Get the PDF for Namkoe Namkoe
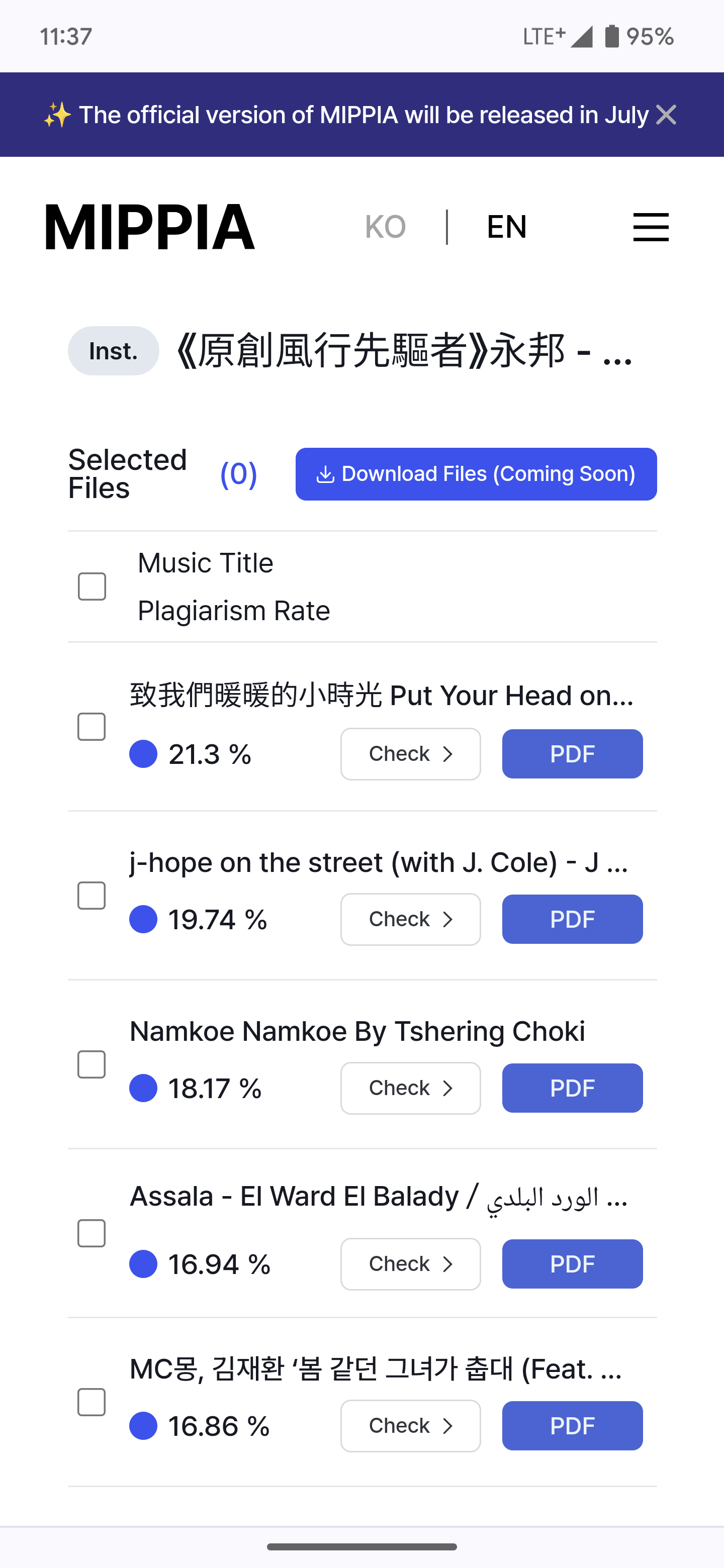Image resolution: width=724 pixels, height=1568 pixels. click(x=572, y=1088)
